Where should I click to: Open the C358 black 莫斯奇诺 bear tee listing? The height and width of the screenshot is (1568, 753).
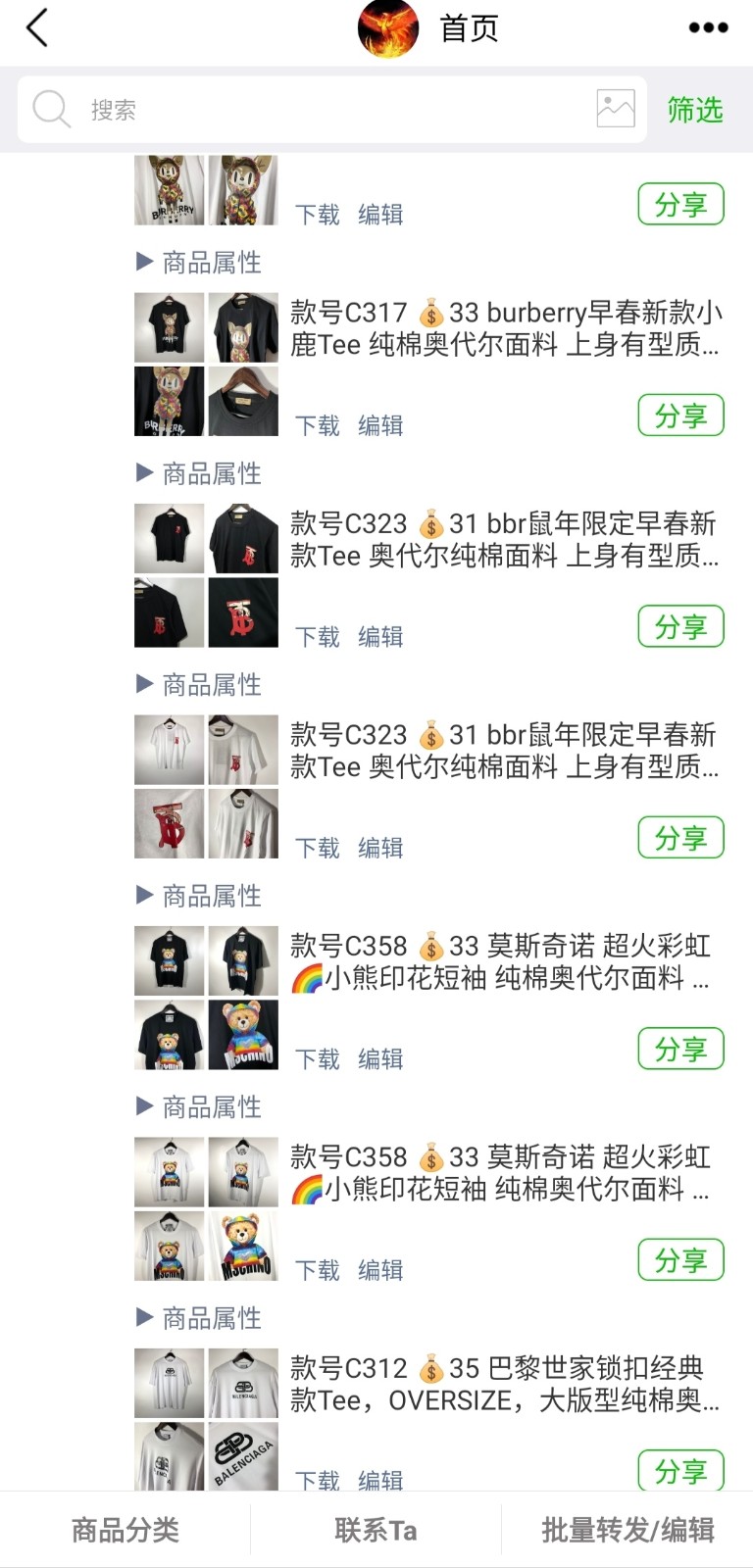[x=500, y=961]
